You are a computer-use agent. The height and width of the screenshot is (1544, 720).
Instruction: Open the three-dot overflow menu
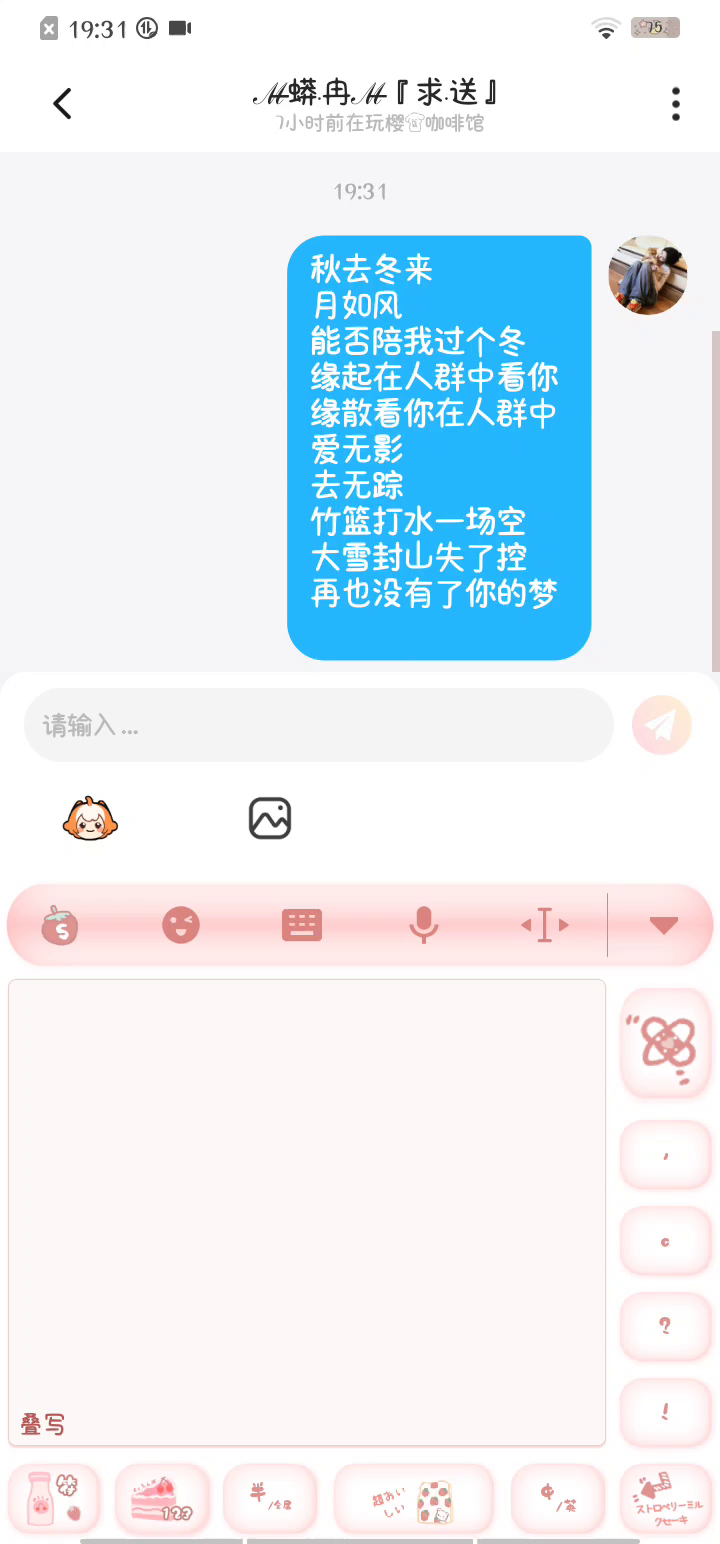point(676,103)
